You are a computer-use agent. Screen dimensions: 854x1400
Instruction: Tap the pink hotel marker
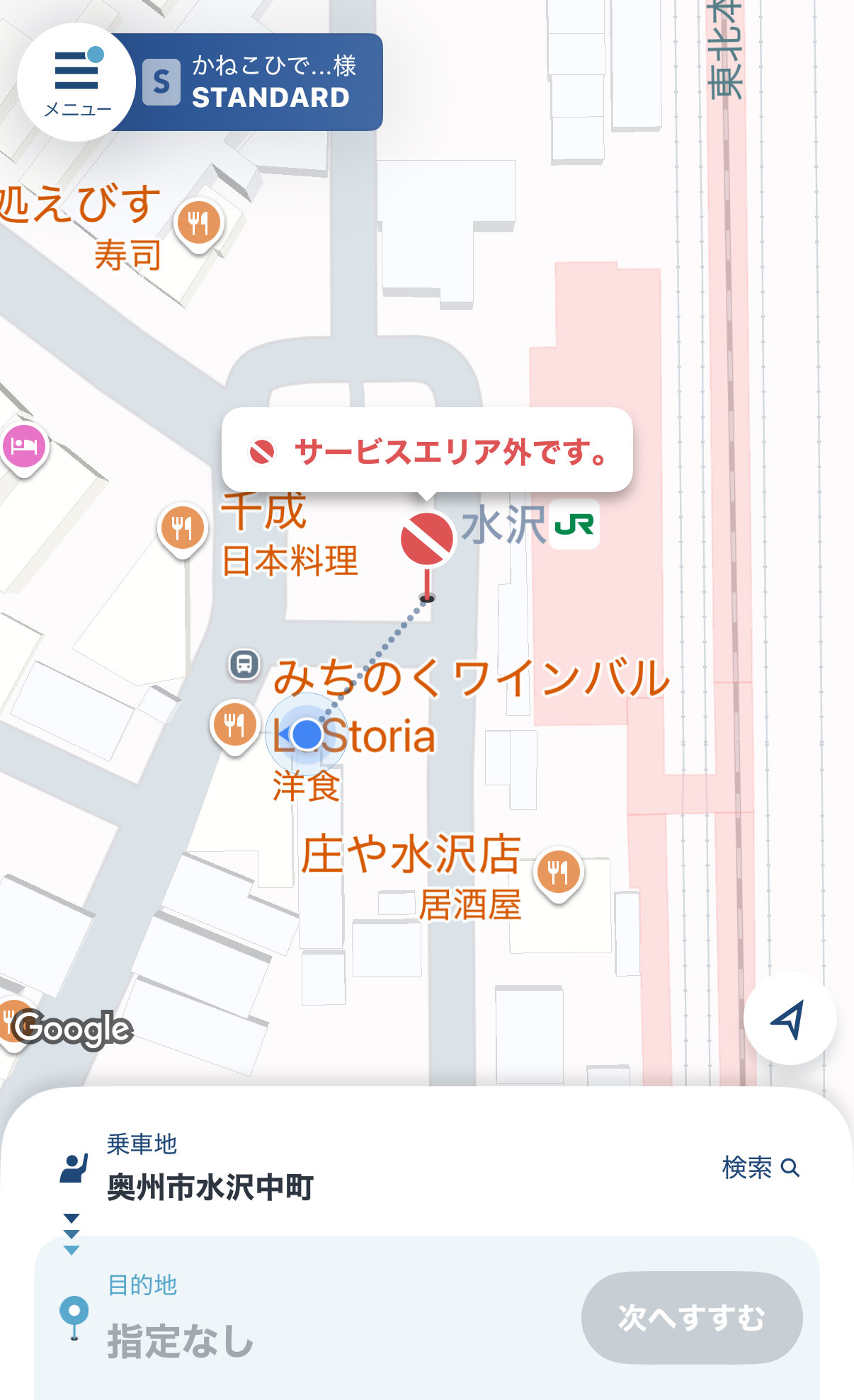click(25, 446)
